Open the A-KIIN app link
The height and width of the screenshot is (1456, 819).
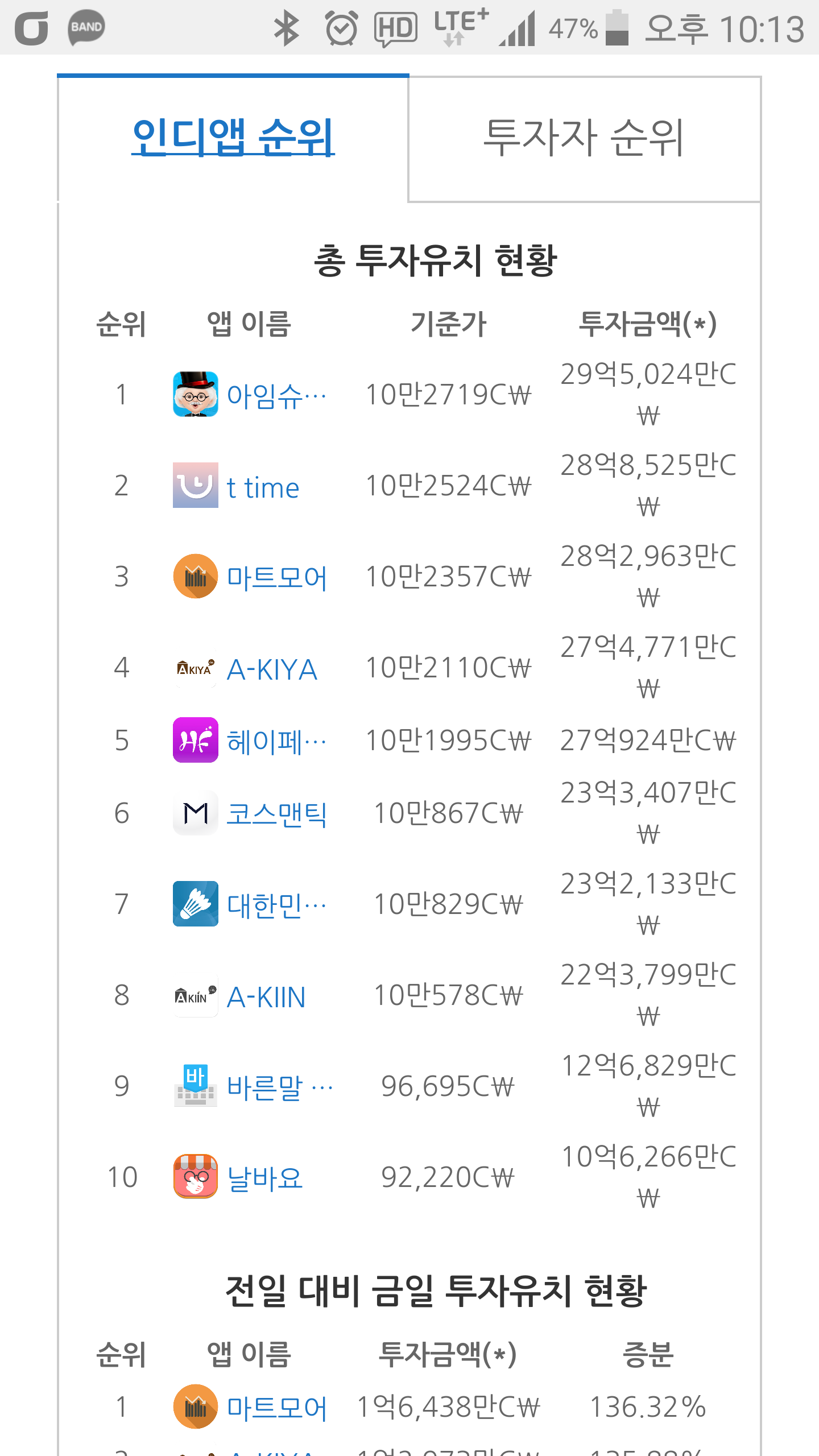[266, 996]
